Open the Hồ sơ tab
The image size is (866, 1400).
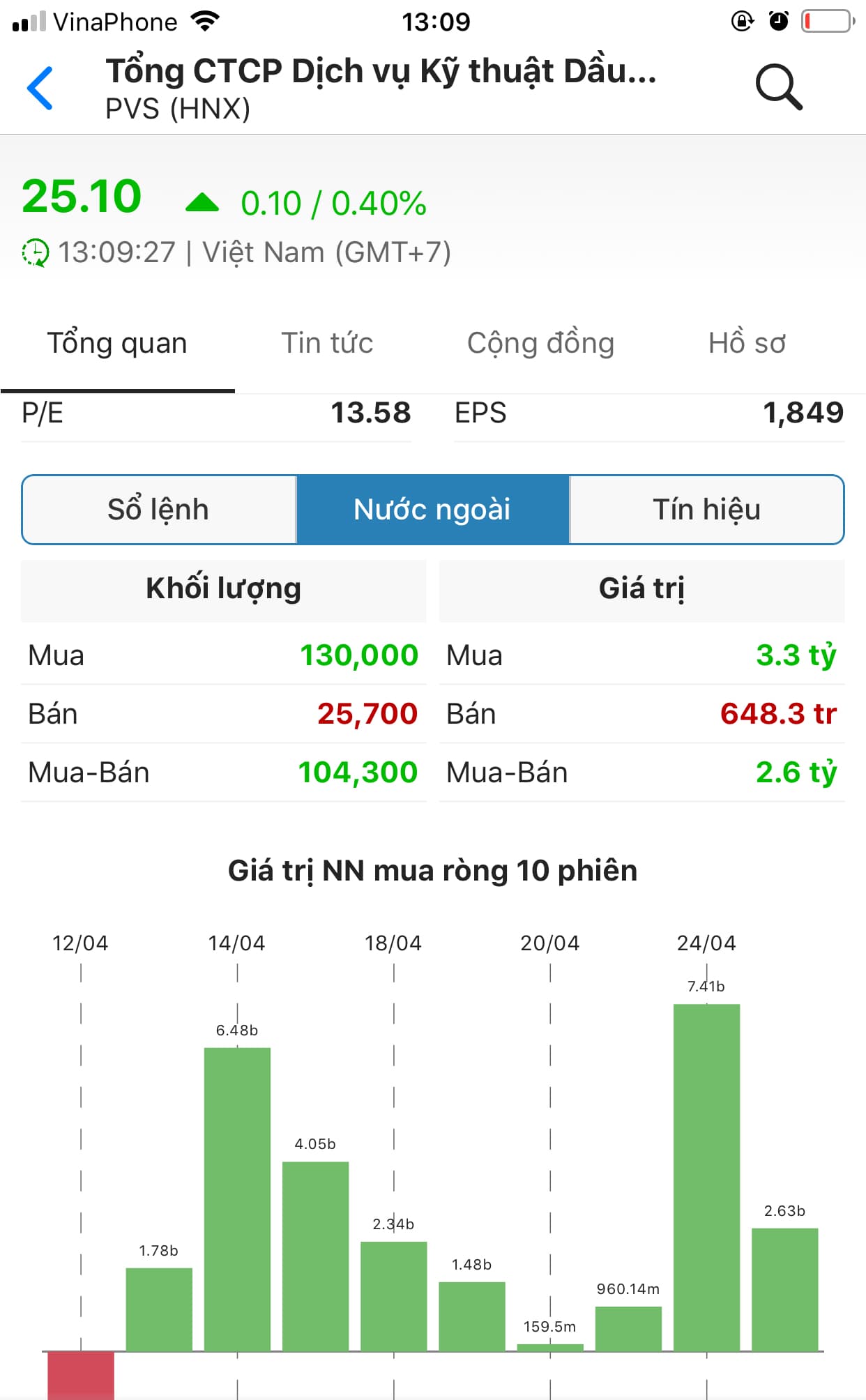click(747, 344)
